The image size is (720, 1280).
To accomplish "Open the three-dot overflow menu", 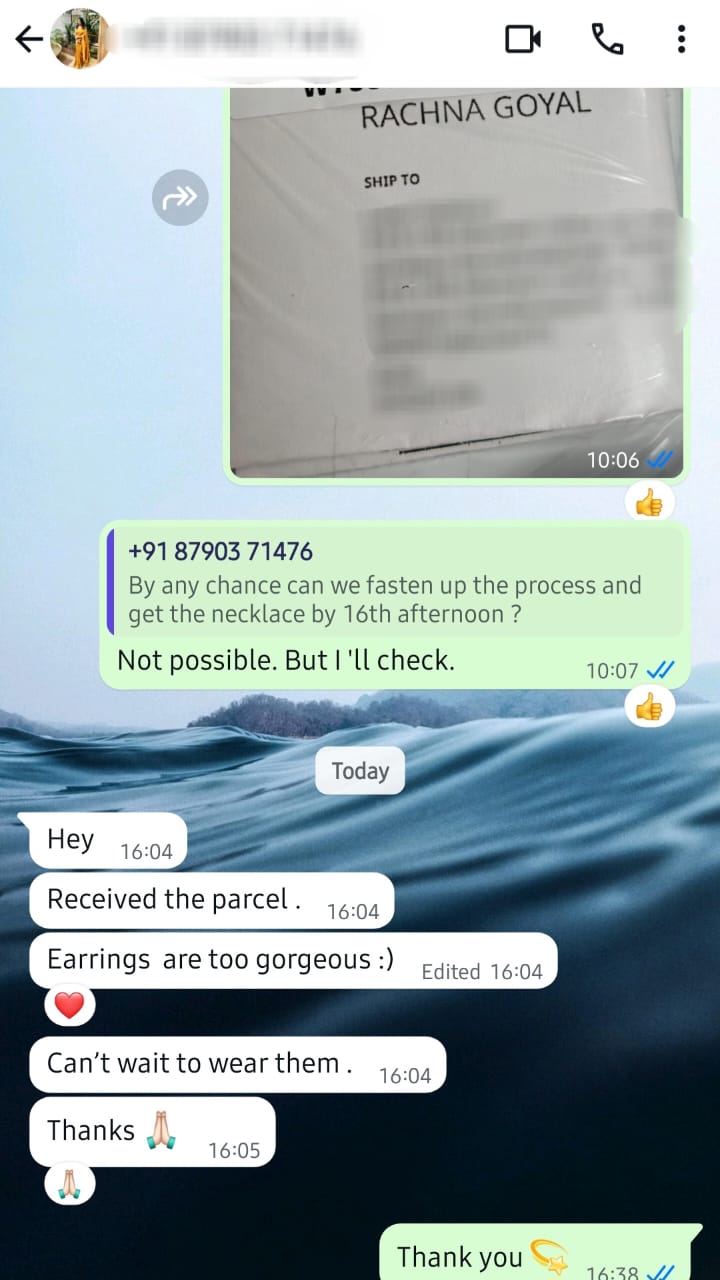I will tap(681, 40).
